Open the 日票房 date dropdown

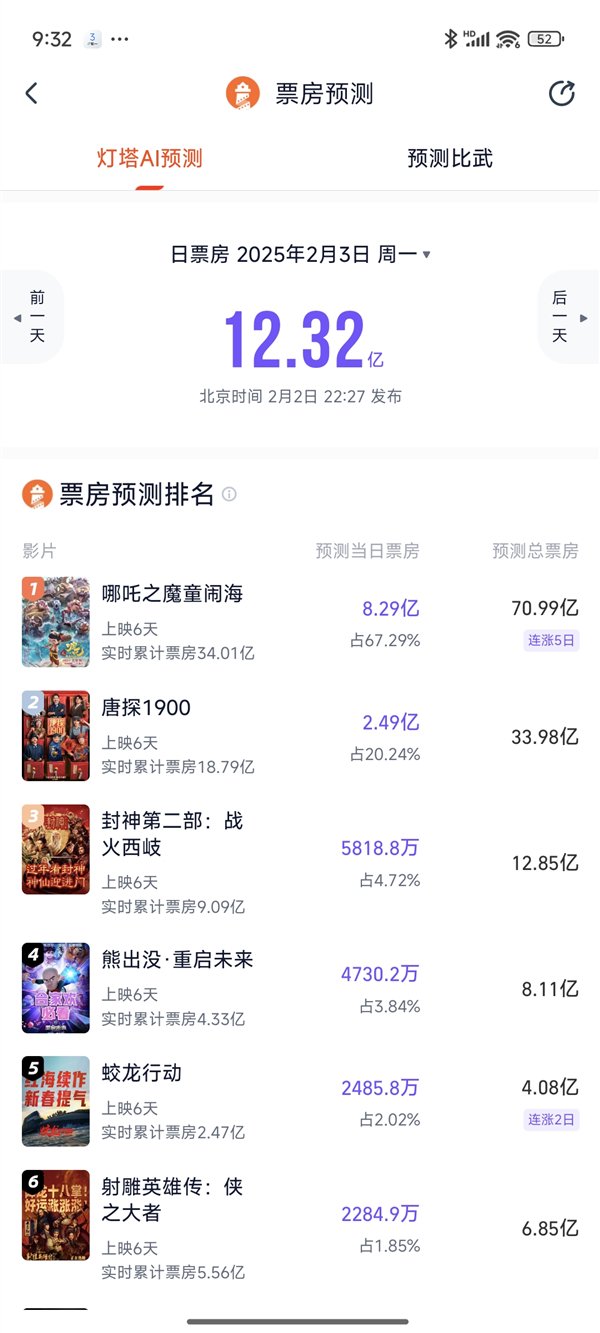click(x=300, y=254)
